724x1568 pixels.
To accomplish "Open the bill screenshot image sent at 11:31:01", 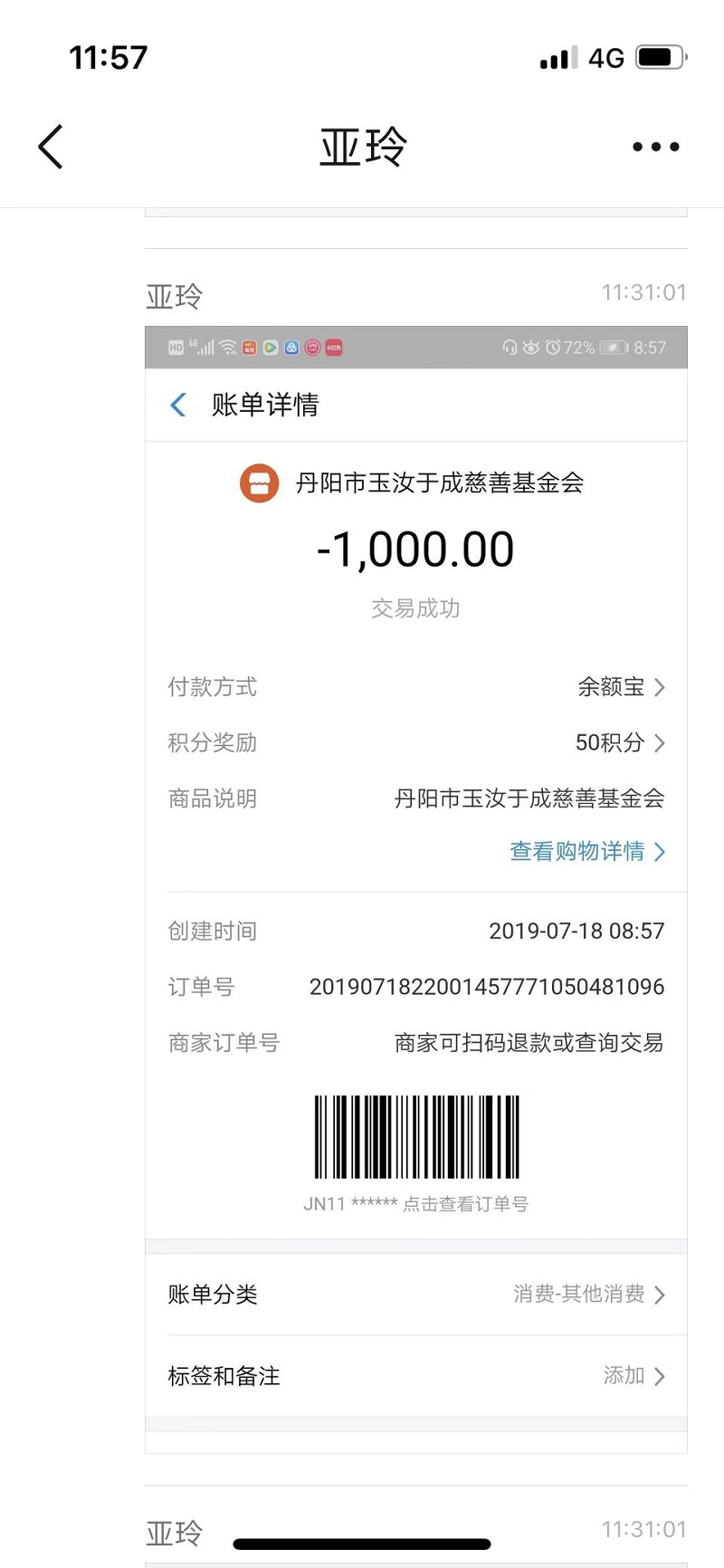I will [416, 889].
